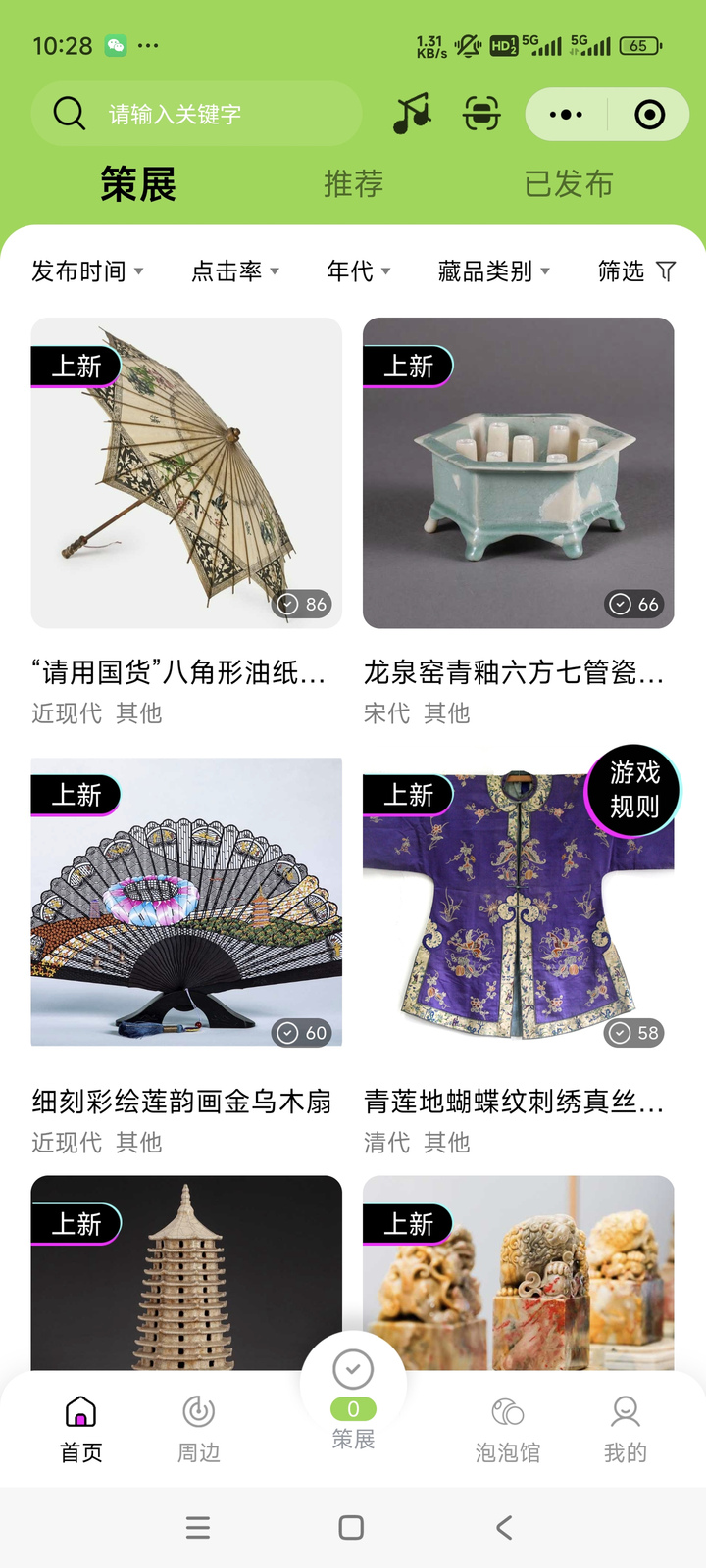The width and height of the screenshot is (706, 1568).
Task: Open the 细刻彩绘莲韵画金乌木扇 card
Action: pyautogui.click(x=186, y=902)
